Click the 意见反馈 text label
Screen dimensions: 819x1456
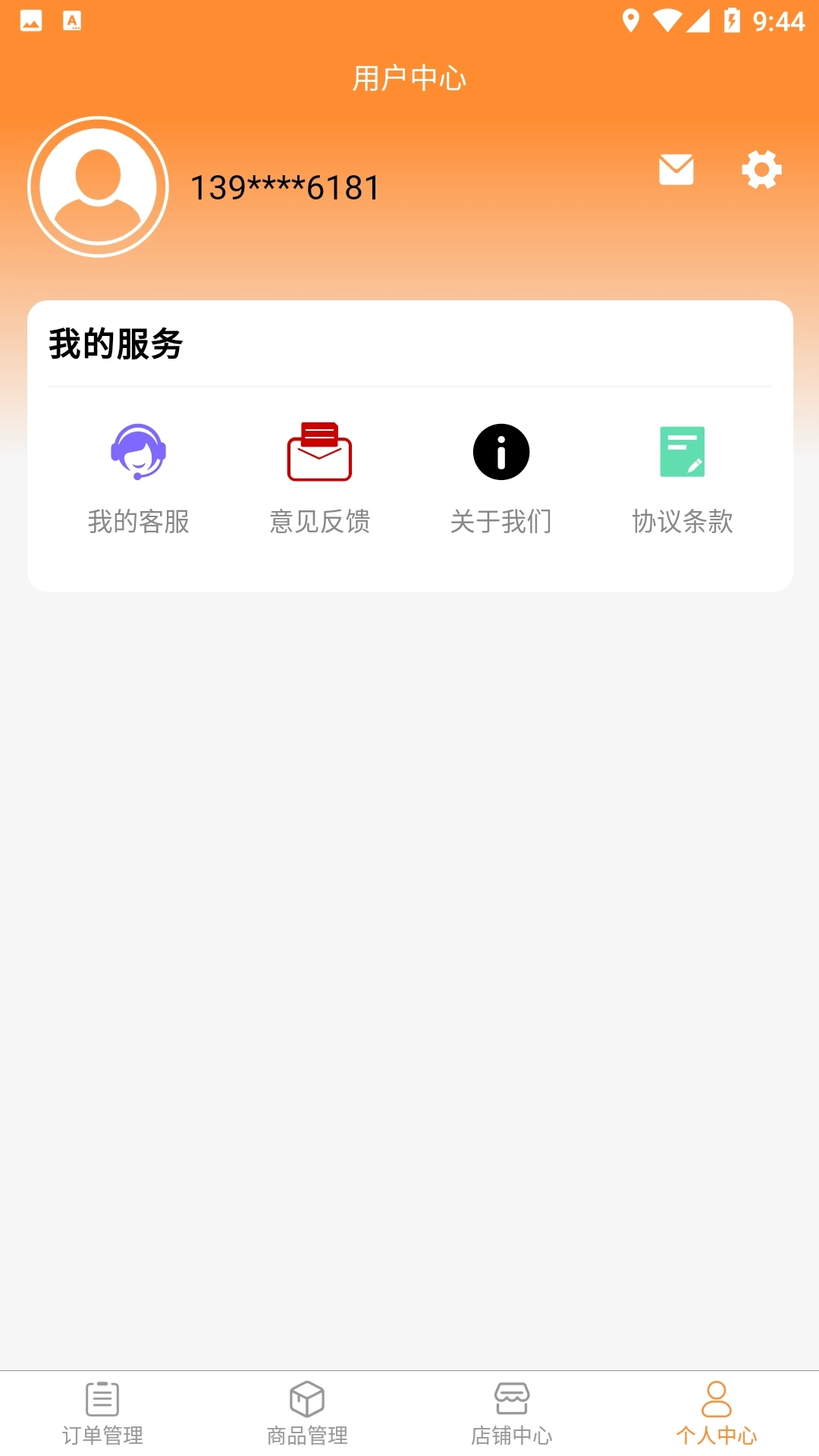point(319,522)
